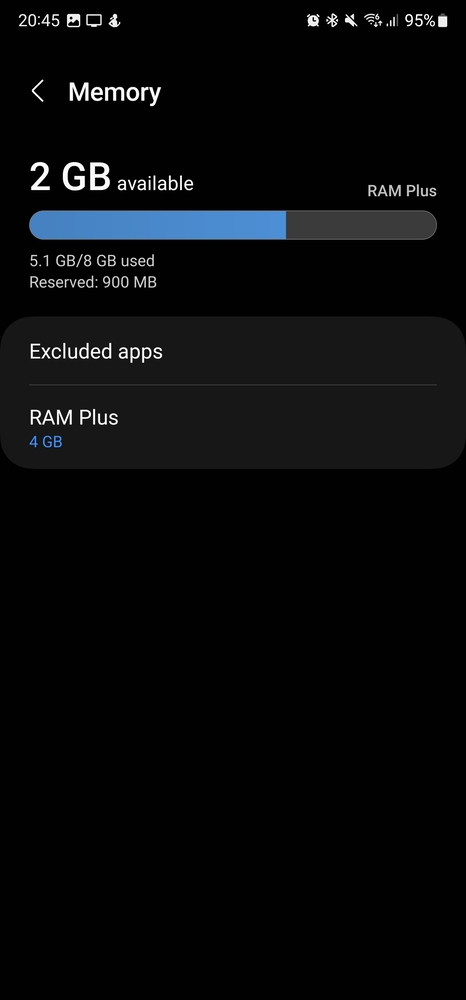Open the Excluded apps list
Viewport: 466px width, 1000px height.
tap(233, 351)
